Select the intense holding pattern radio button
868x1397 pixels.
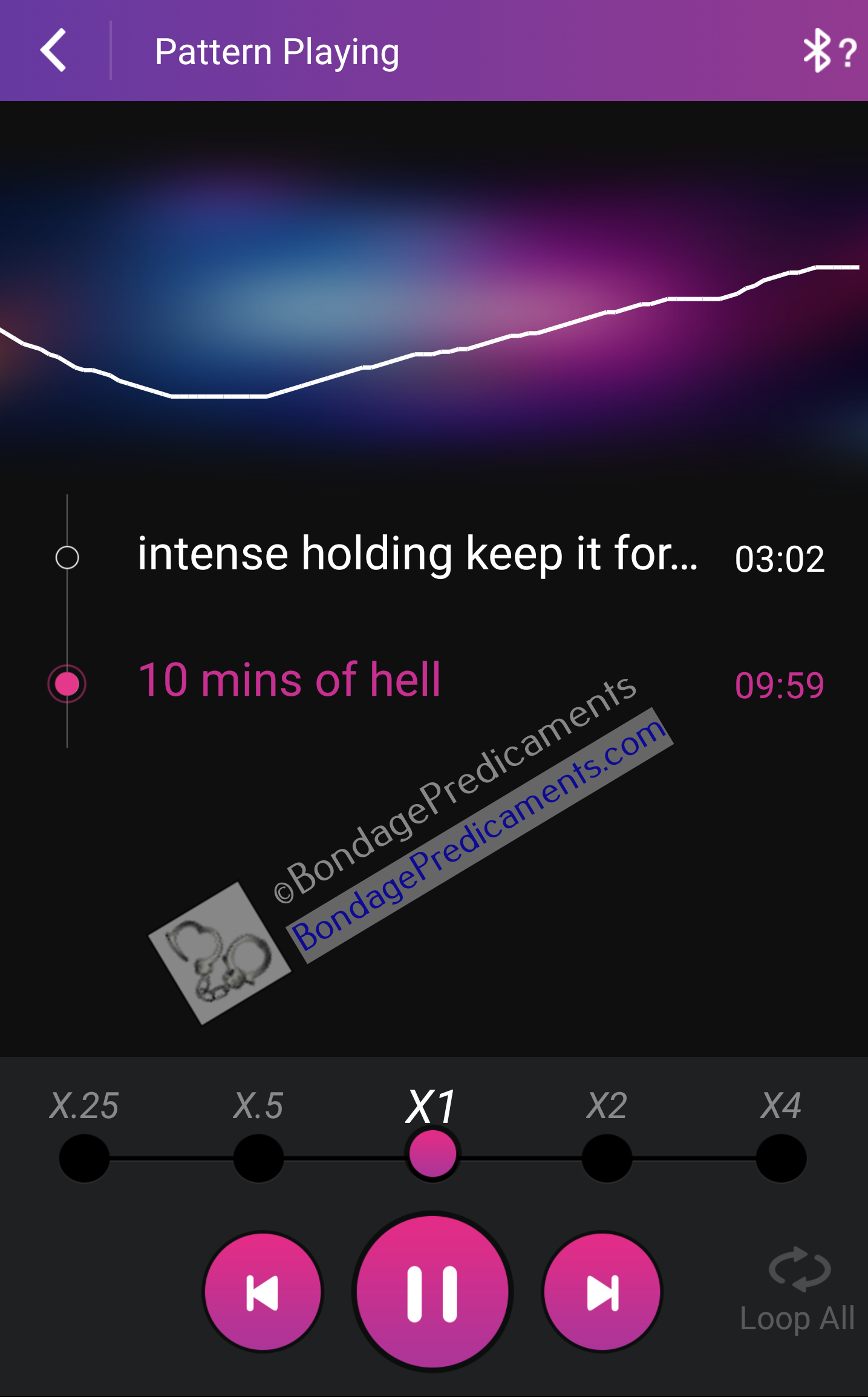67,557
